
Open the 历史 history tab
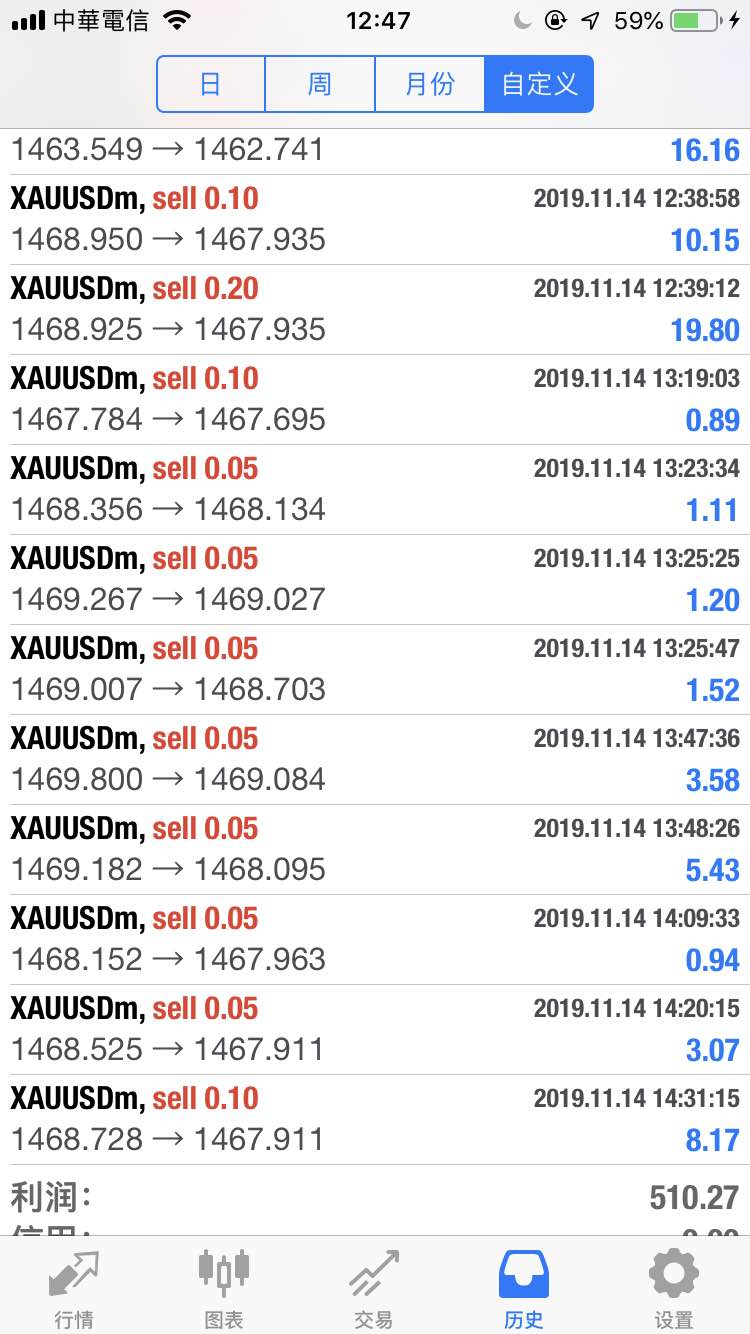(524, 1288)
